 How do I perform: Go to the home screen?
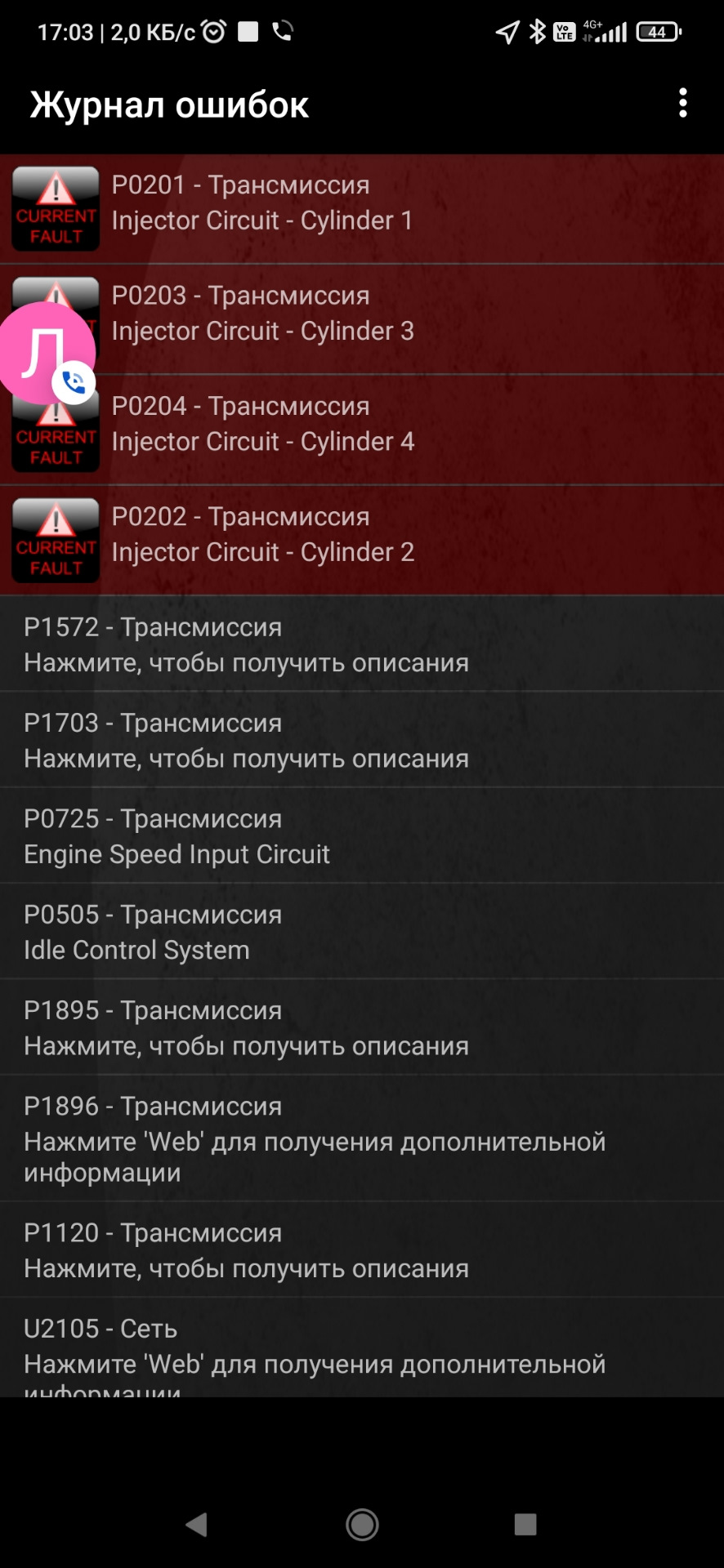pos(362,1524)
